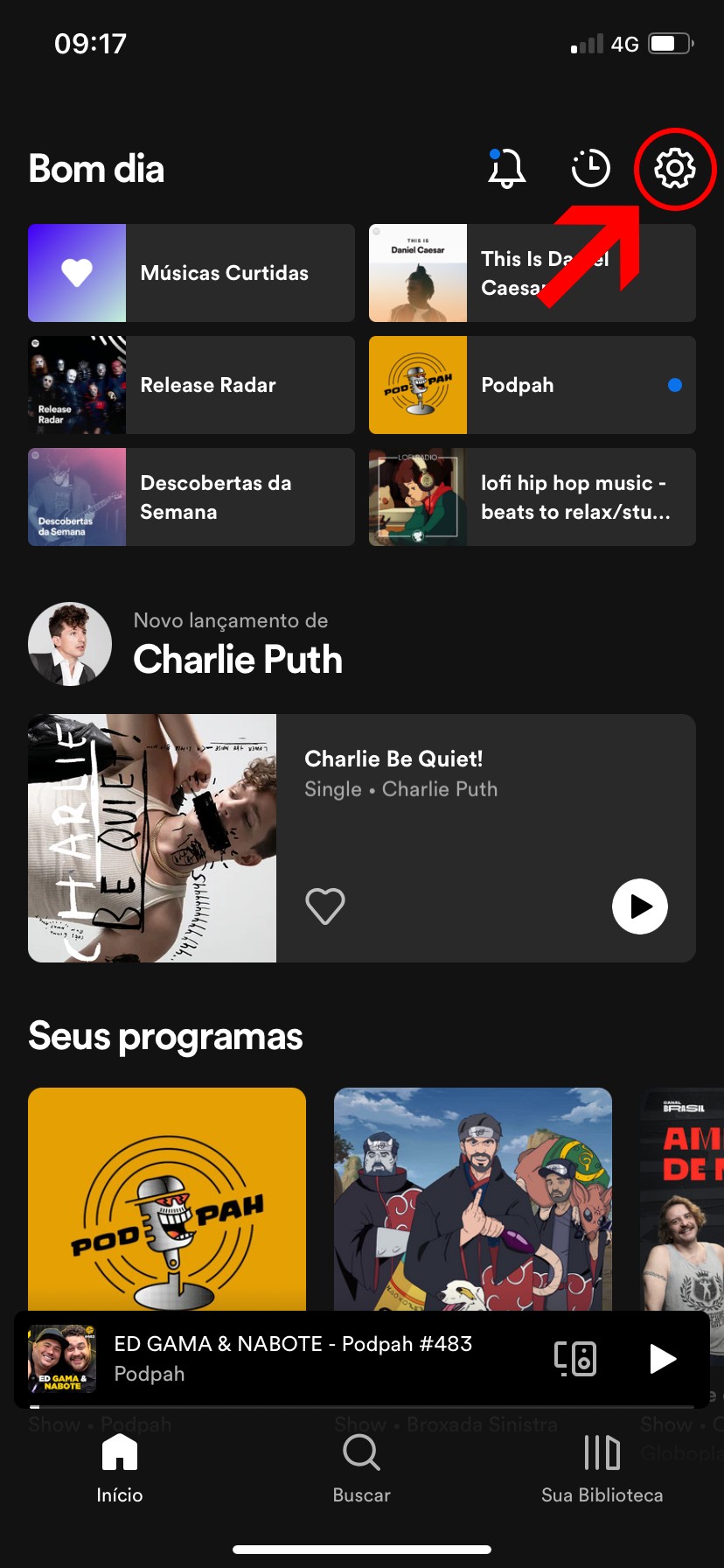Play the Charlie Be Quiet! single
The width and height of the screenshot is (724, 1568).
[x=639, y=906]
